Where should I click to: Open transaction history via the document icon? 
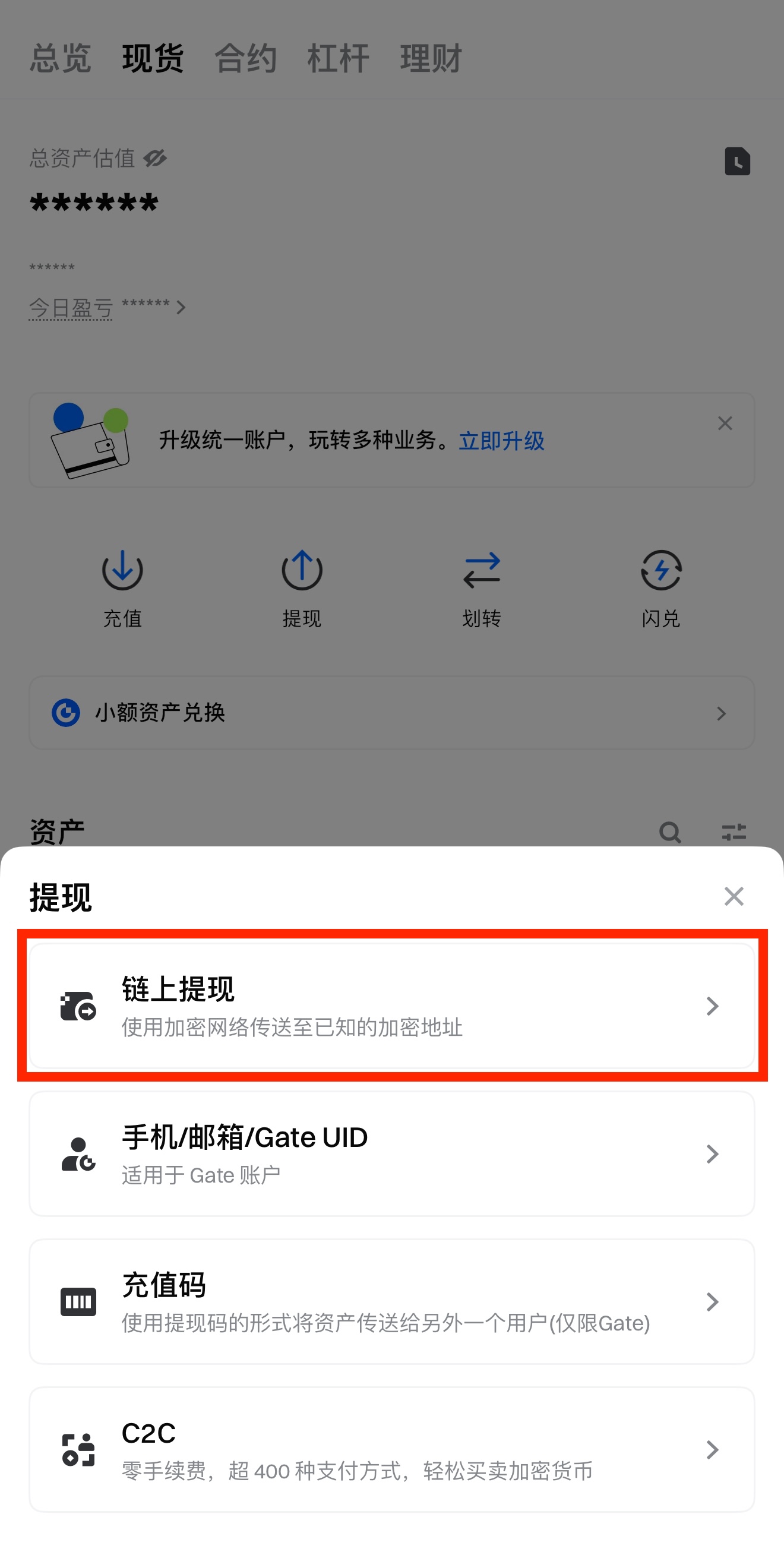[x=737, y=161]
